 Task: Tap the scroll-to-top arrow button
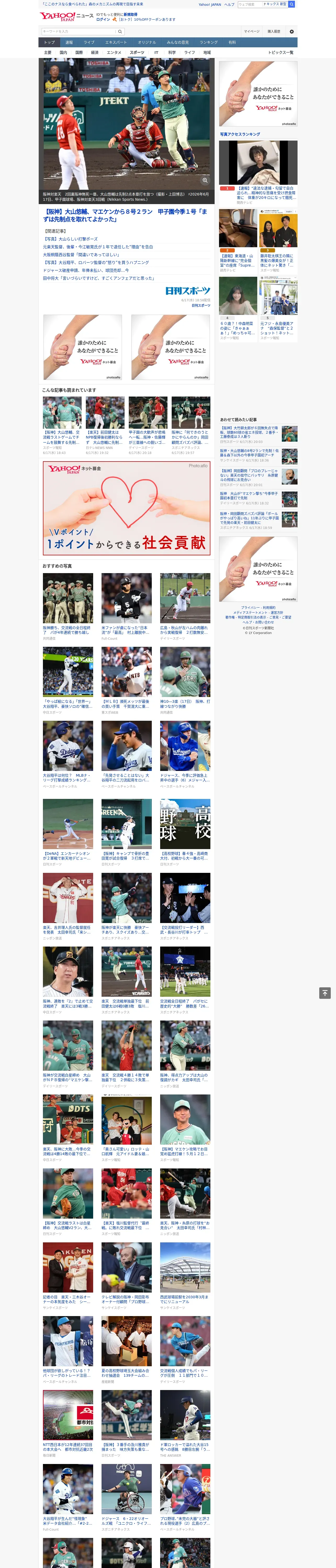(x=325, y=993)
